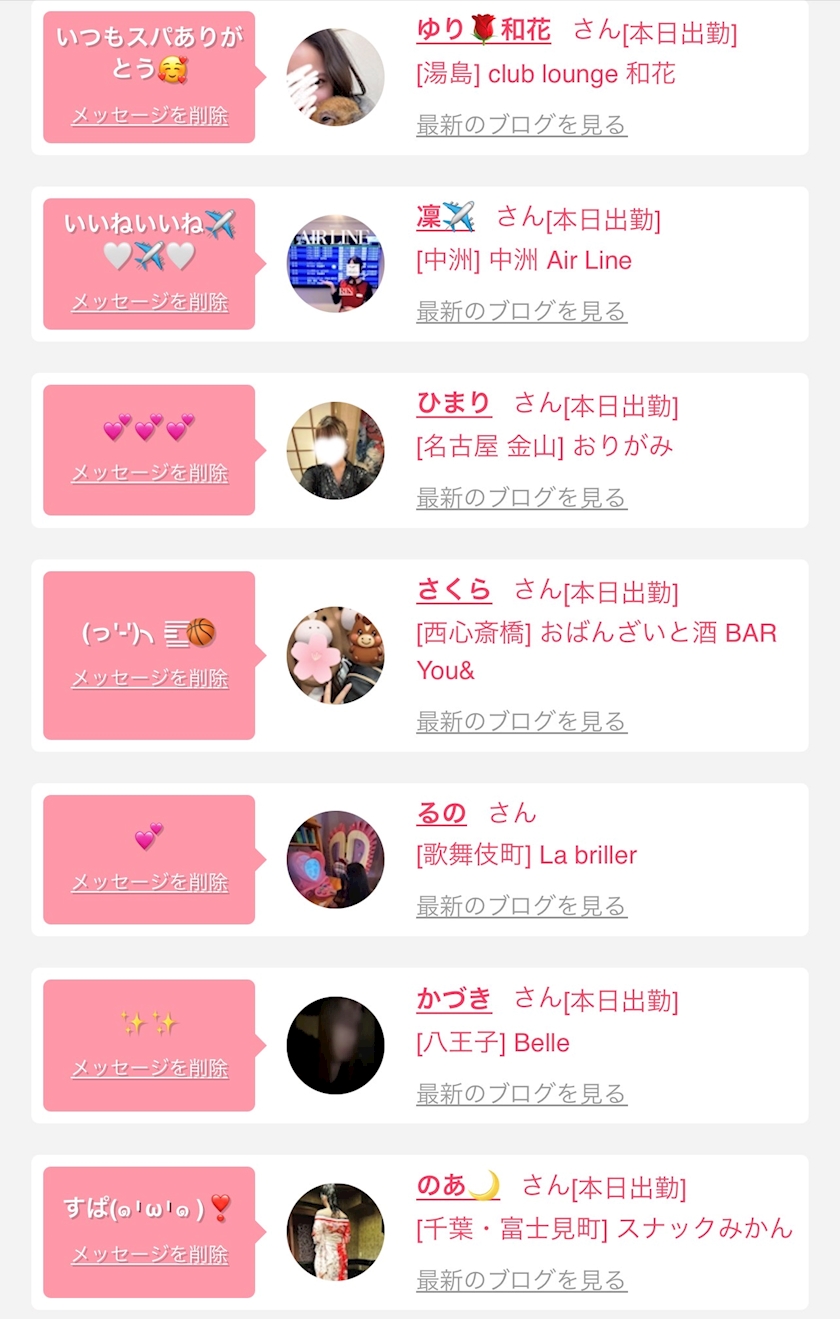Image resolution: width=840 pixels, height=1319 pixels.
Task: Delete the message sent to るの
Action: (x=150, y=882)
